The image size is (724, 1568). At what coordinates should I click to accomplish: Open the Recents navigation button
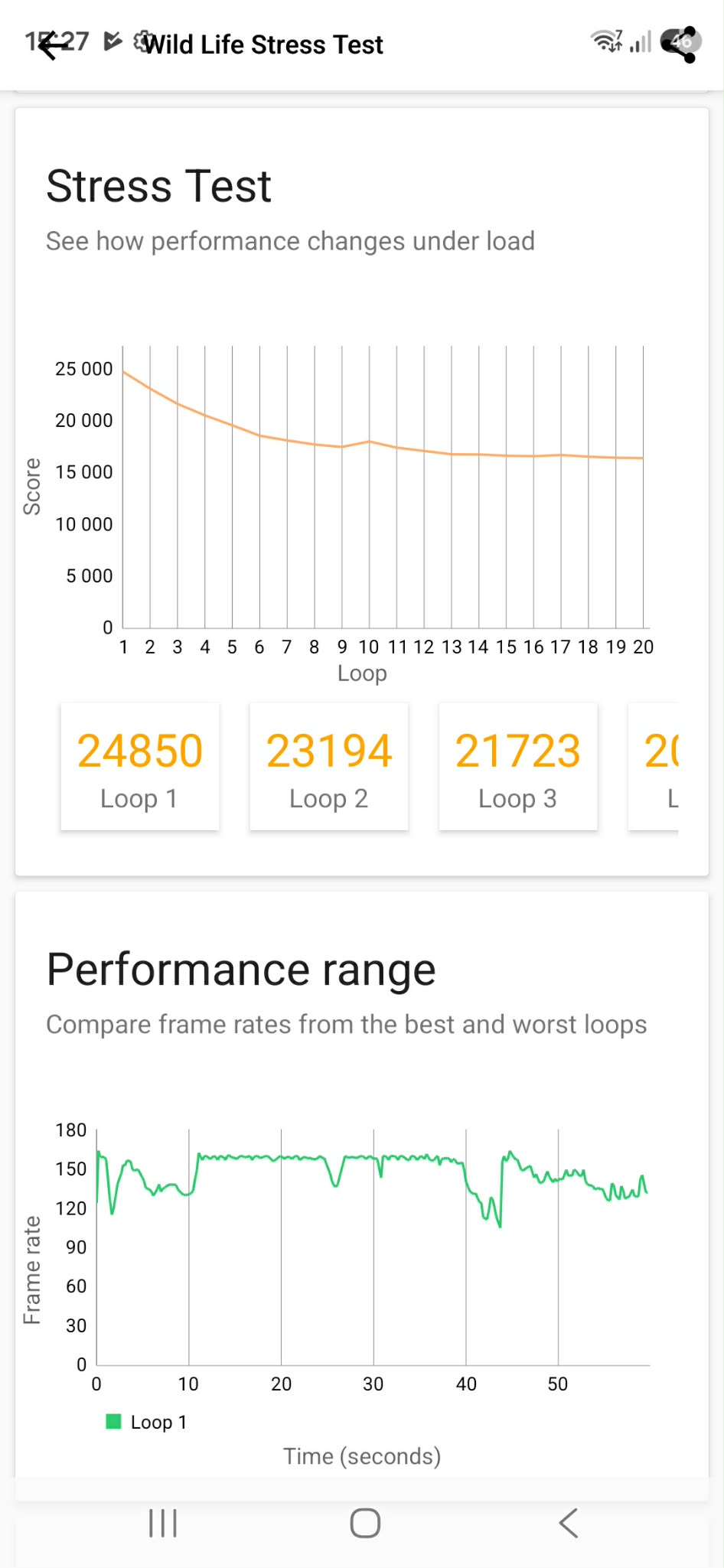tap(162, 1523)
